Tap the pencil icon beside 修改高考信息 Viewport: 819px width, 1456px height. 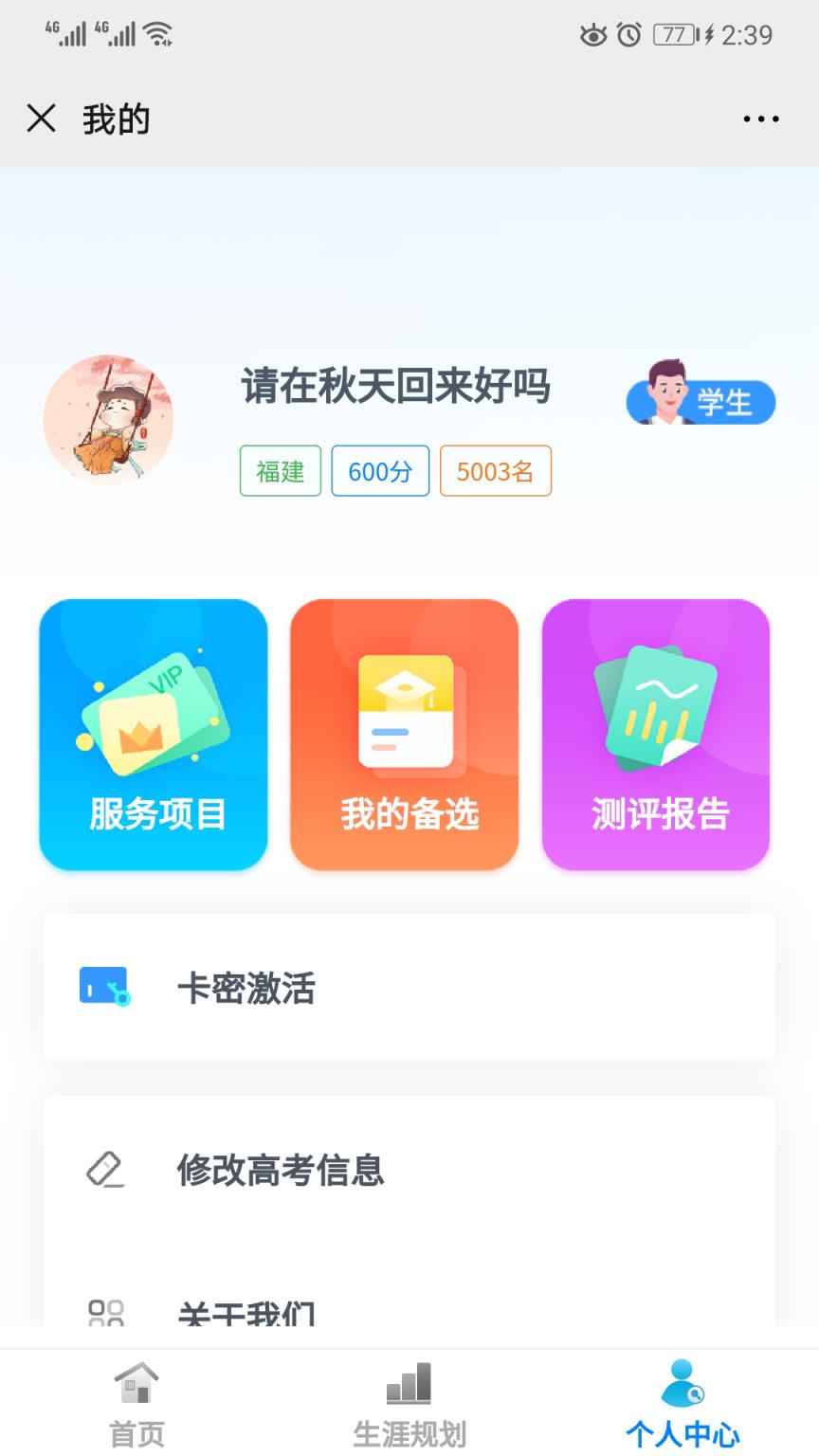[x=107, y=1172]
